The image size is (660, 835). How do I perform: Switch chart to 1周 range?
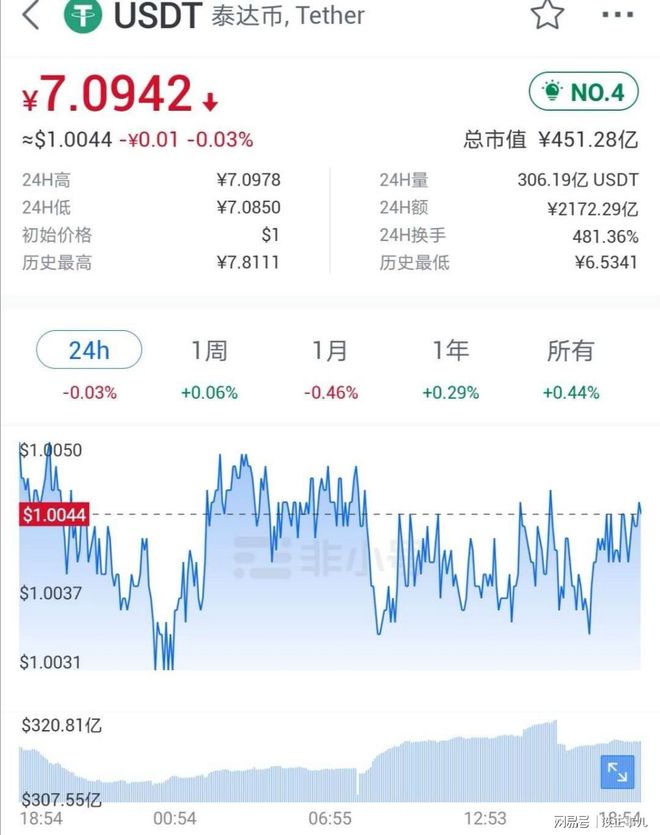[x=209, y=351]
